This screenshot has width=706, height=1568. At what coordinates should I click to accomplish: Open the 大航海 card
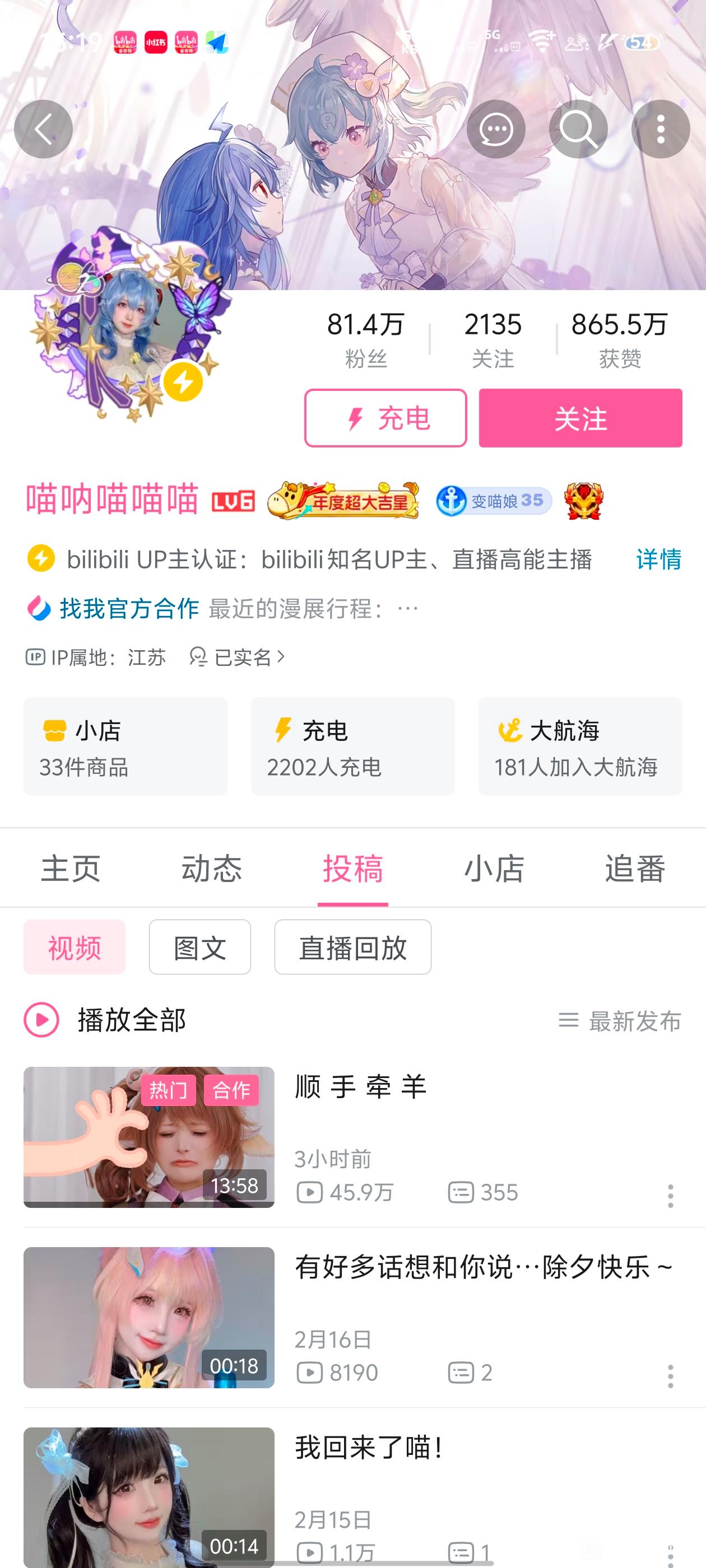(580, 746)
